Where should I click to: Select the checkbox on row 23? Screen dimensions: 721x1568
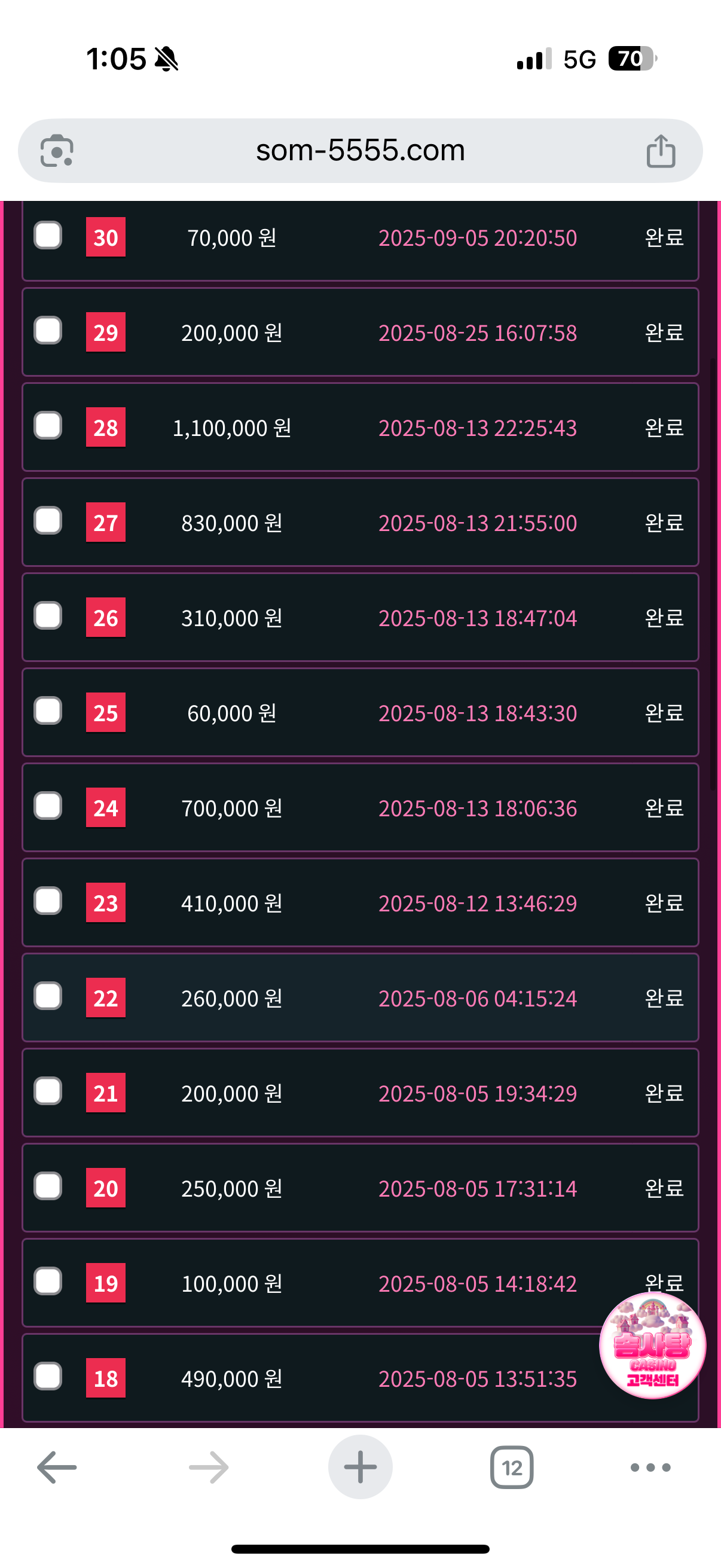(x=48, y=901)
